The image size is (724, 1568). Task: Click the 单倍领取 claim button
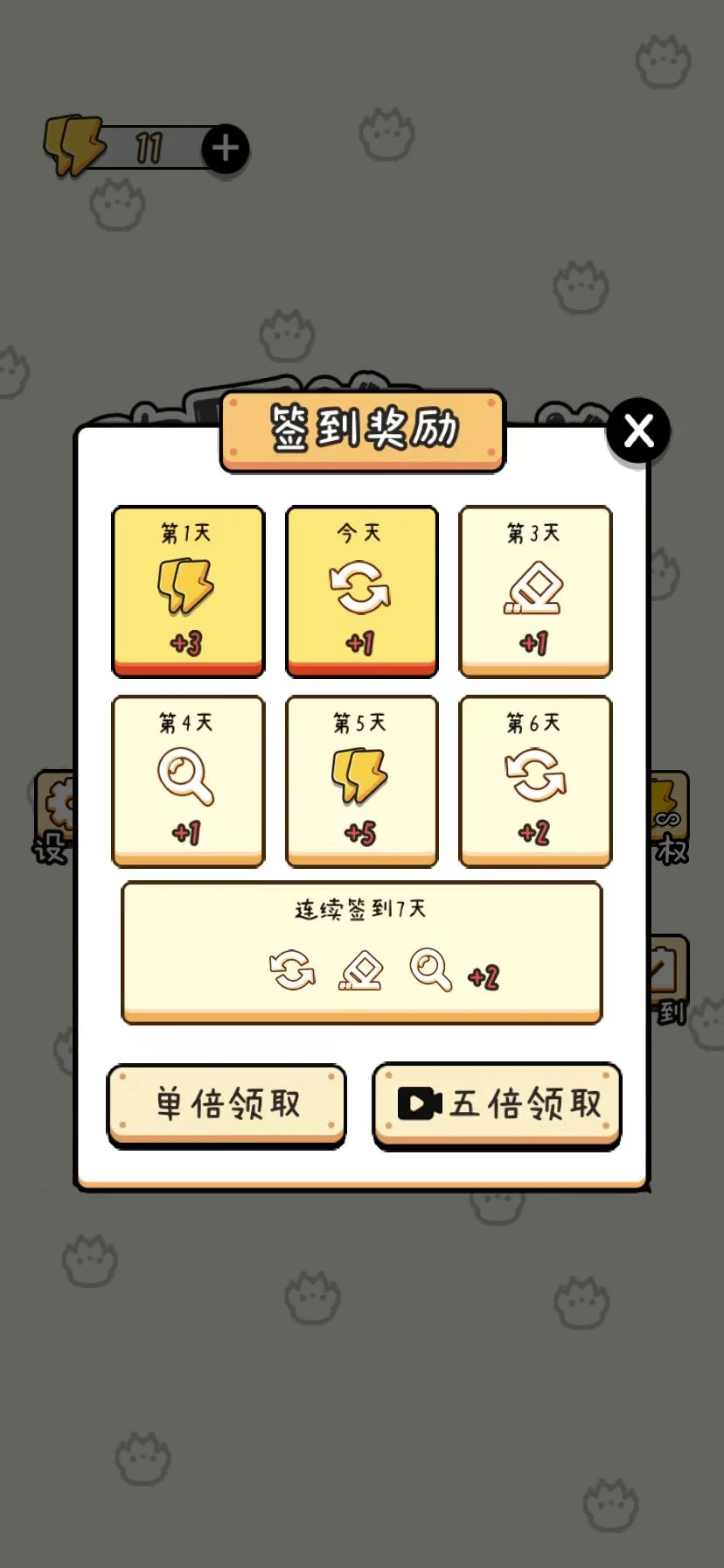[x=226, y=1104]
